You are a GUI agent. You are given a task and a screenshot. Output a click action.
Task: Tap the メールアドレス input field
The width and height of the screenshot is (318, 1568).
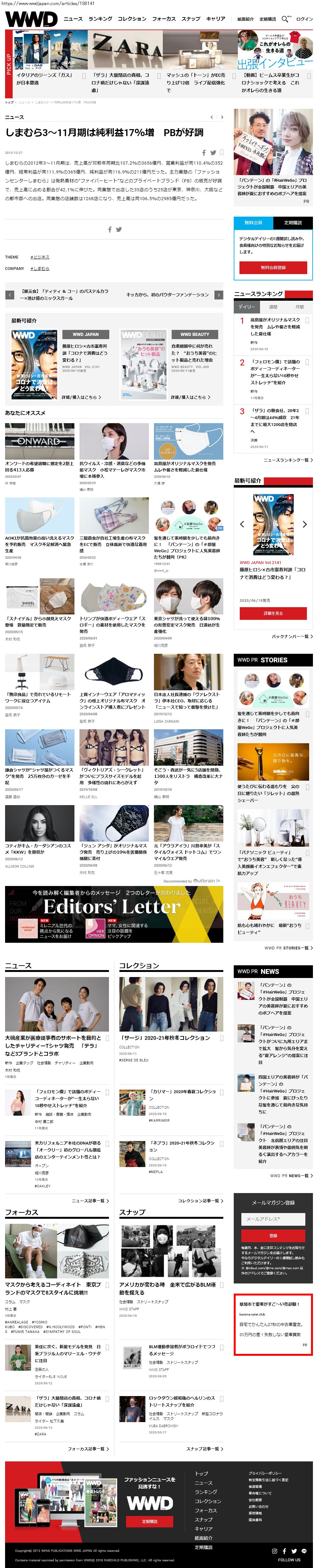point(273,1219)
